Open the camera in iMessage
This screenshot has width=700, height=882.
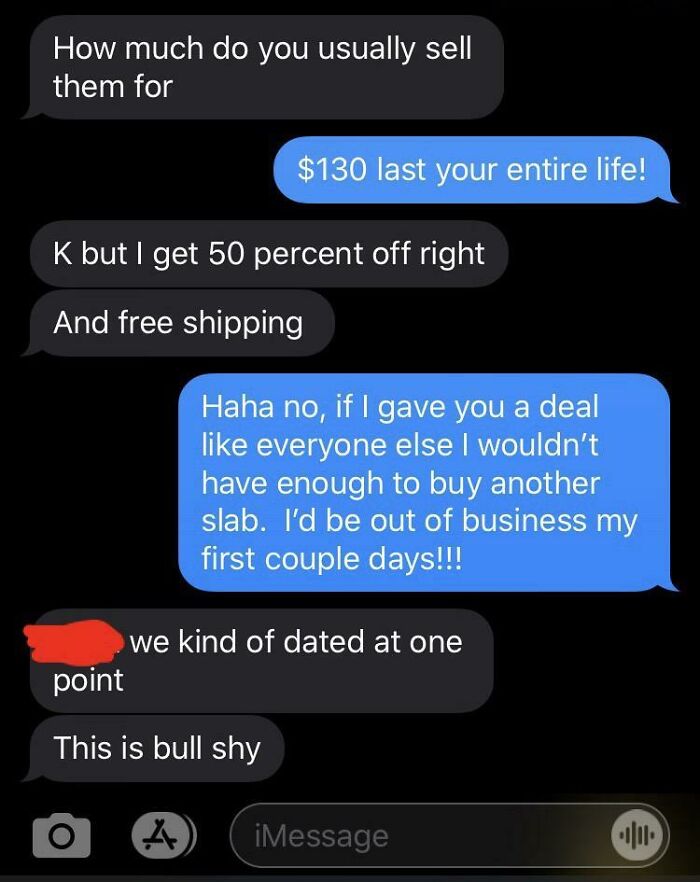point(62,834)
